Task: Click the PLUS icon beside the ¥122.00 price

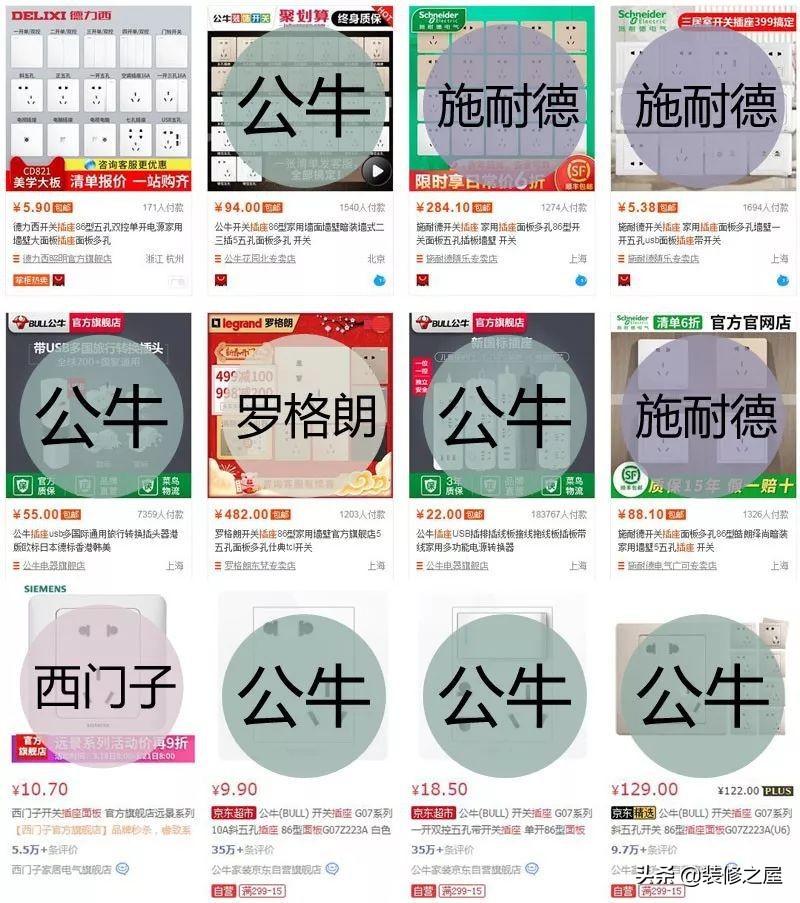Action: coord(777,791)
